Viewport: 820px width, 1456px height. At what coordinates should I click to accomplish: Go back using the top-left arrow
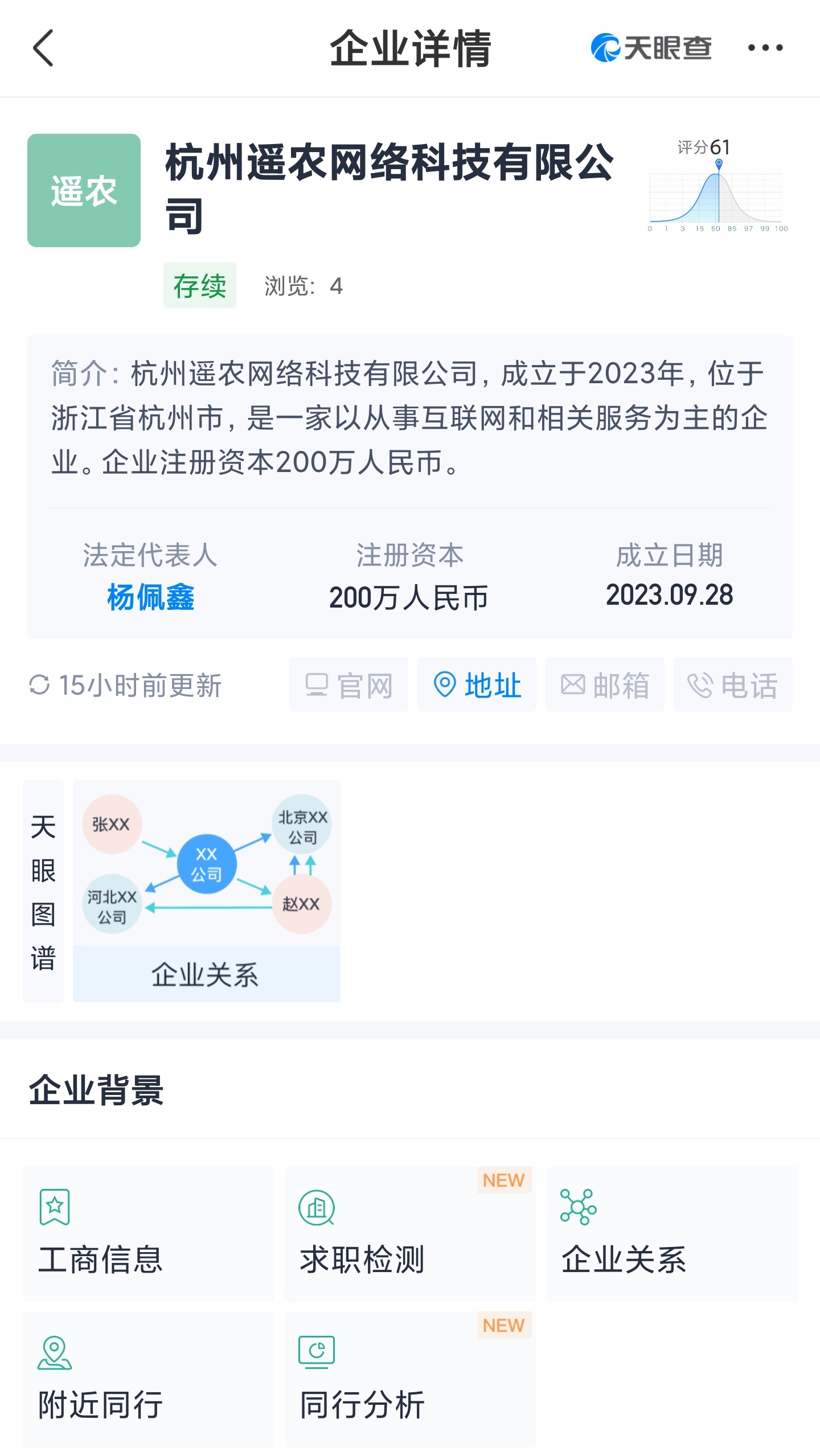43,48
